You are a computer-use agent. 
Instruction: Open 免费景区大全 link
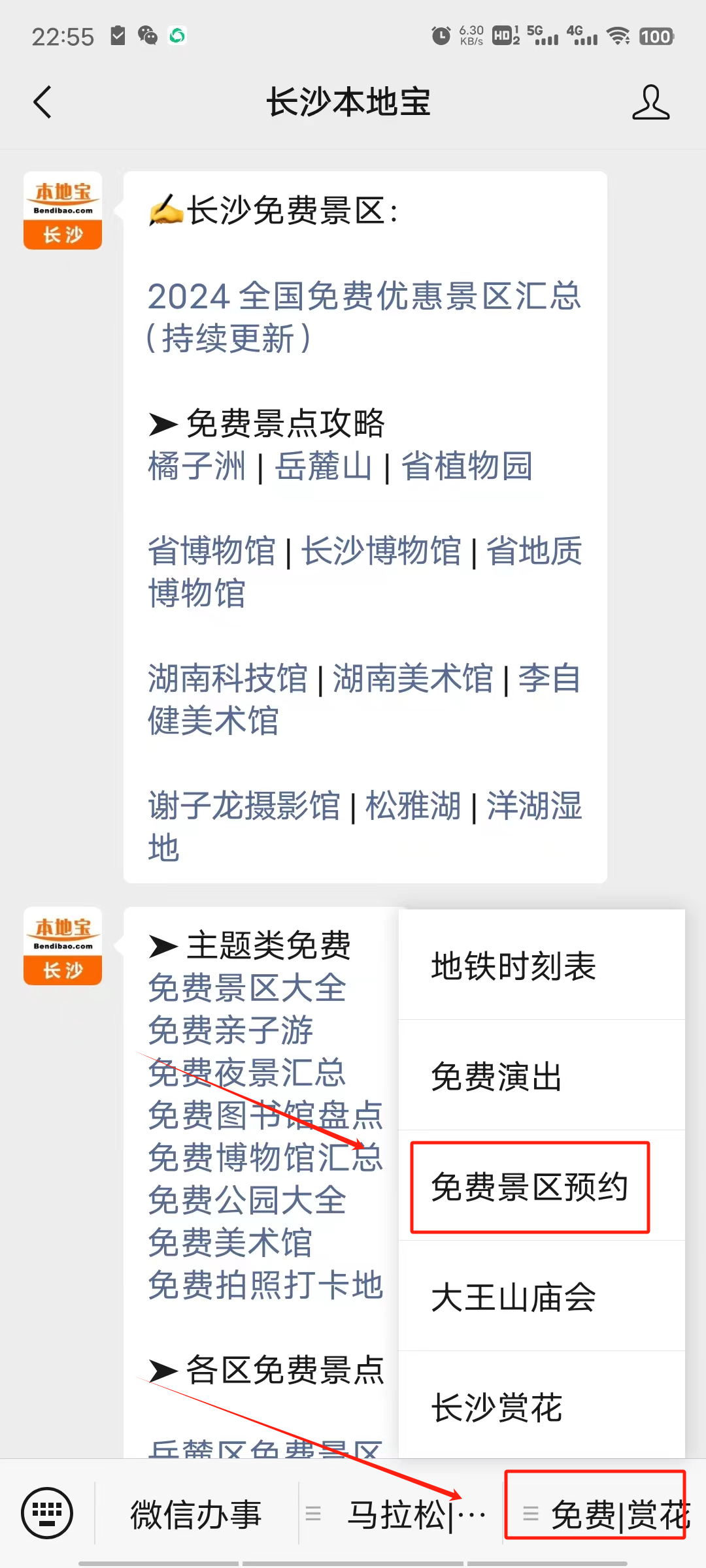(247, 988)
